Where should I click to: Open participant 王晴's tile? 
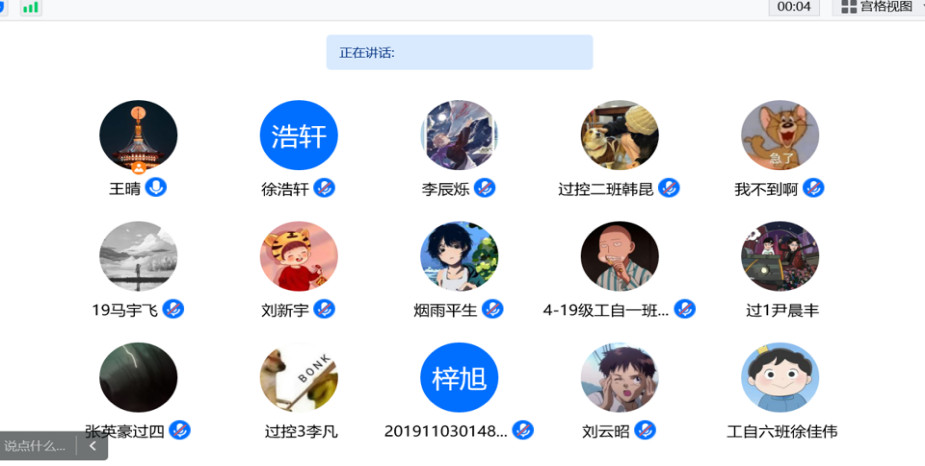[x=138, y=136]
